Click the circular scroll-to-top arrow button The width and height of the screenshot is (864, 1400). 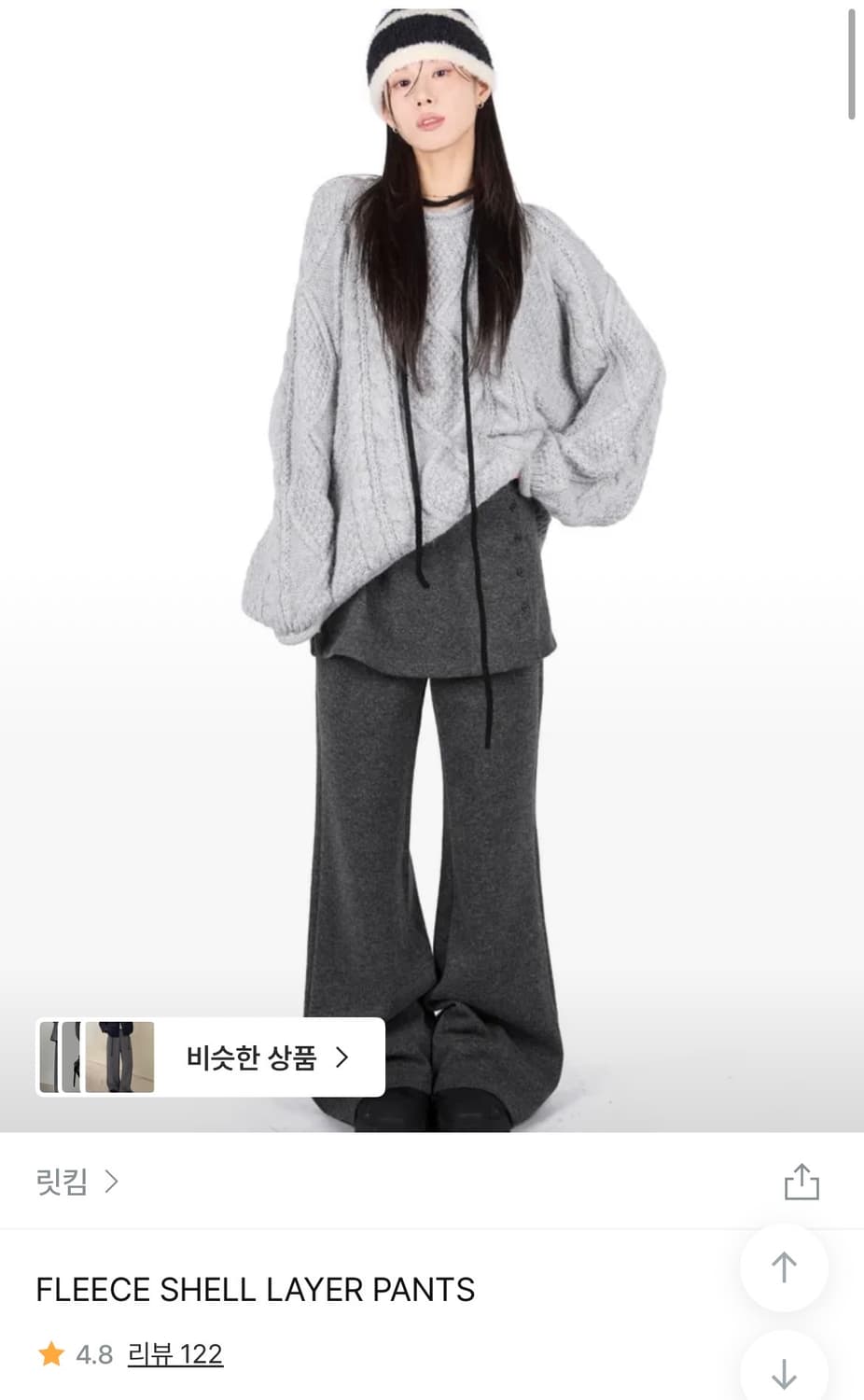point(782,1267)
